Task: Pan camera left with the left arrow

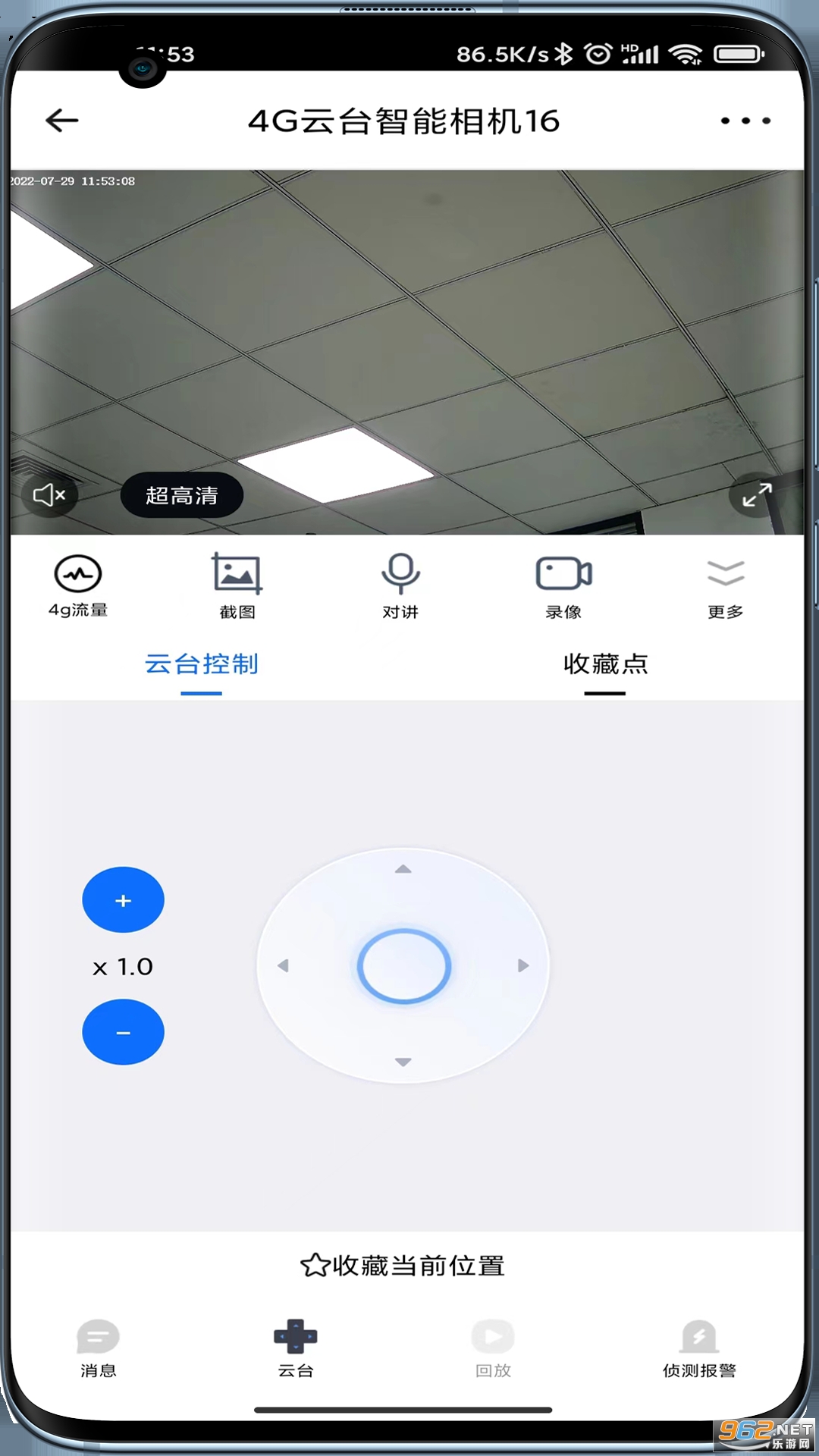Action: [x=284, y=965]
